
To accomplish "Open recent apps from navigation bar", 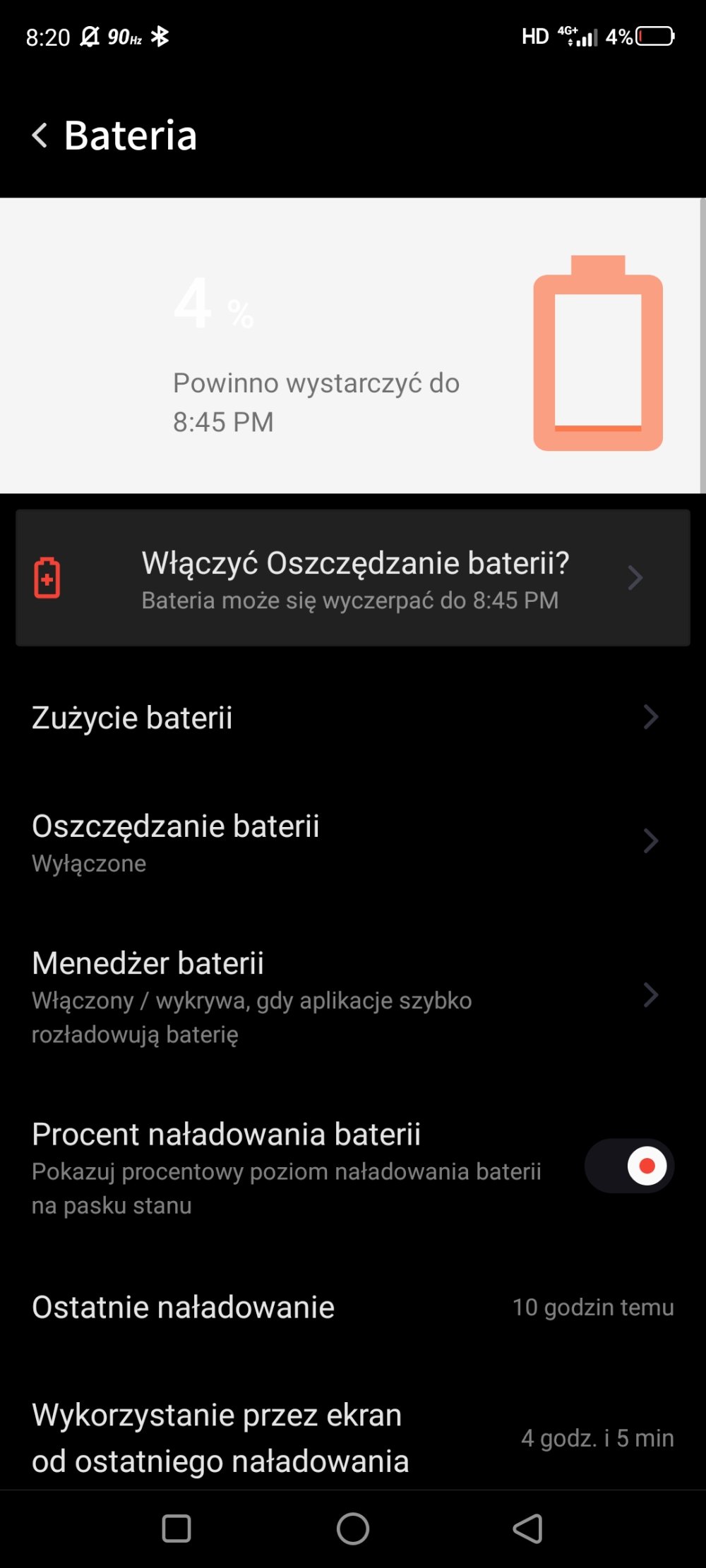I will pyautogui.click(x=176, y=1529).
